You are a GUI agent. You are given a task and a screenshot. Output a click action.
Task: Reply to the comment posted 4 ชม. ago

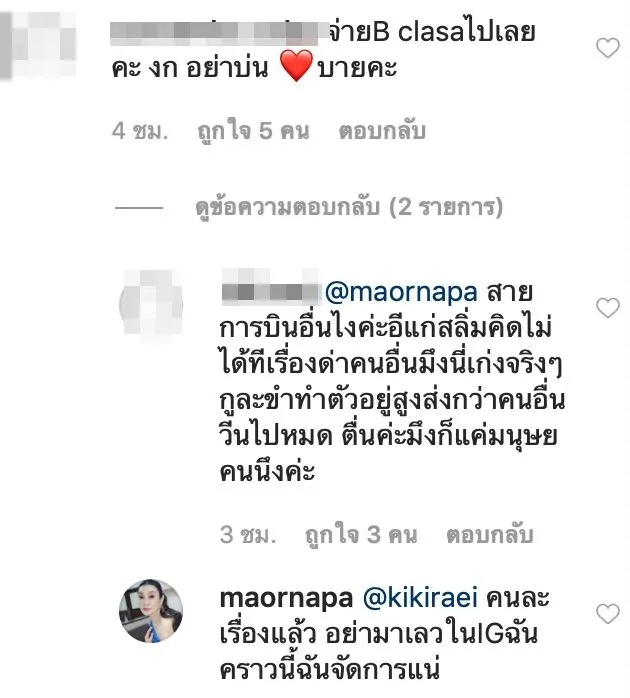382,132
